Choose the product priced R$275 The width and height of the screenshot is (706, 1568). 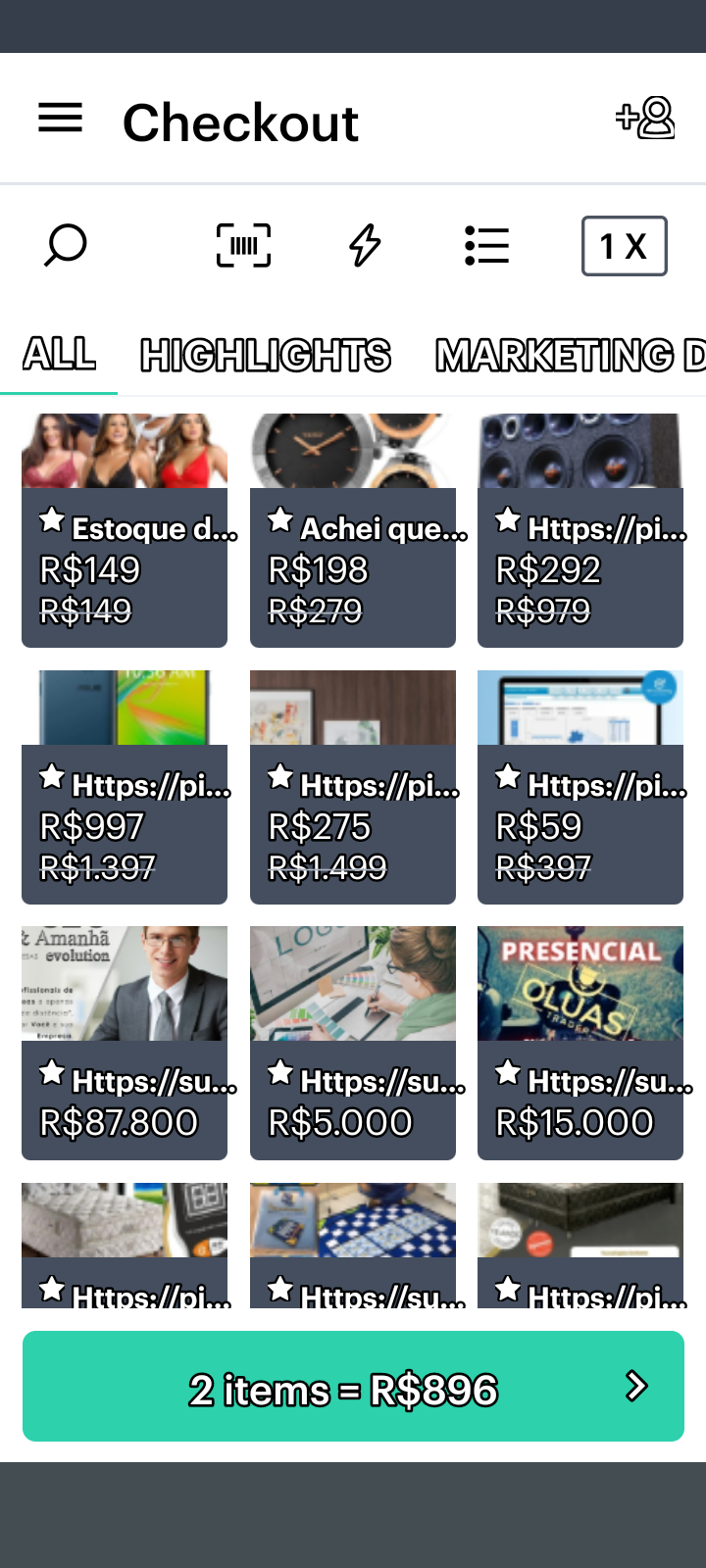point(353,787)
